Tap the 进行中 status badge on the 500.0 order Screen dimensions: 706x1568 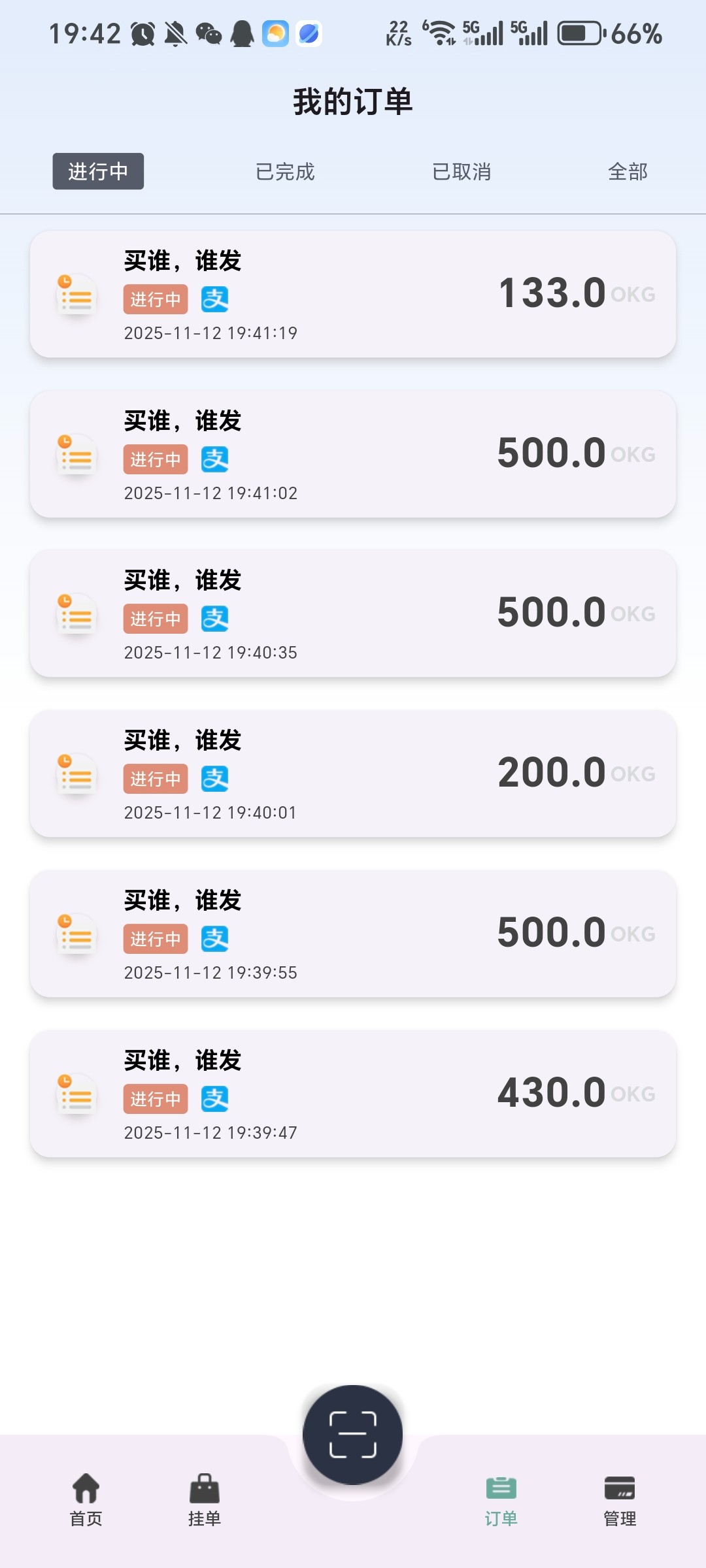pyautogui.click(x=155, y=459)
